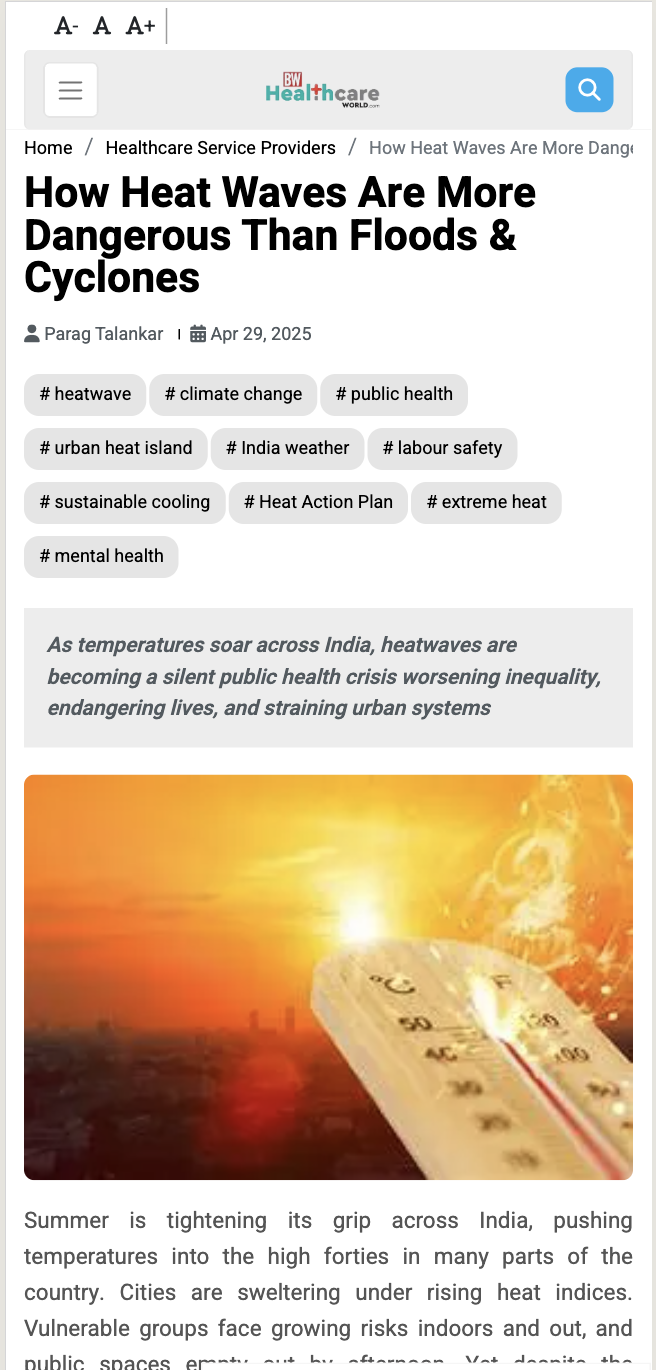Select the heatwave tag
The image size is (656, 1370).
coord(85,394)
